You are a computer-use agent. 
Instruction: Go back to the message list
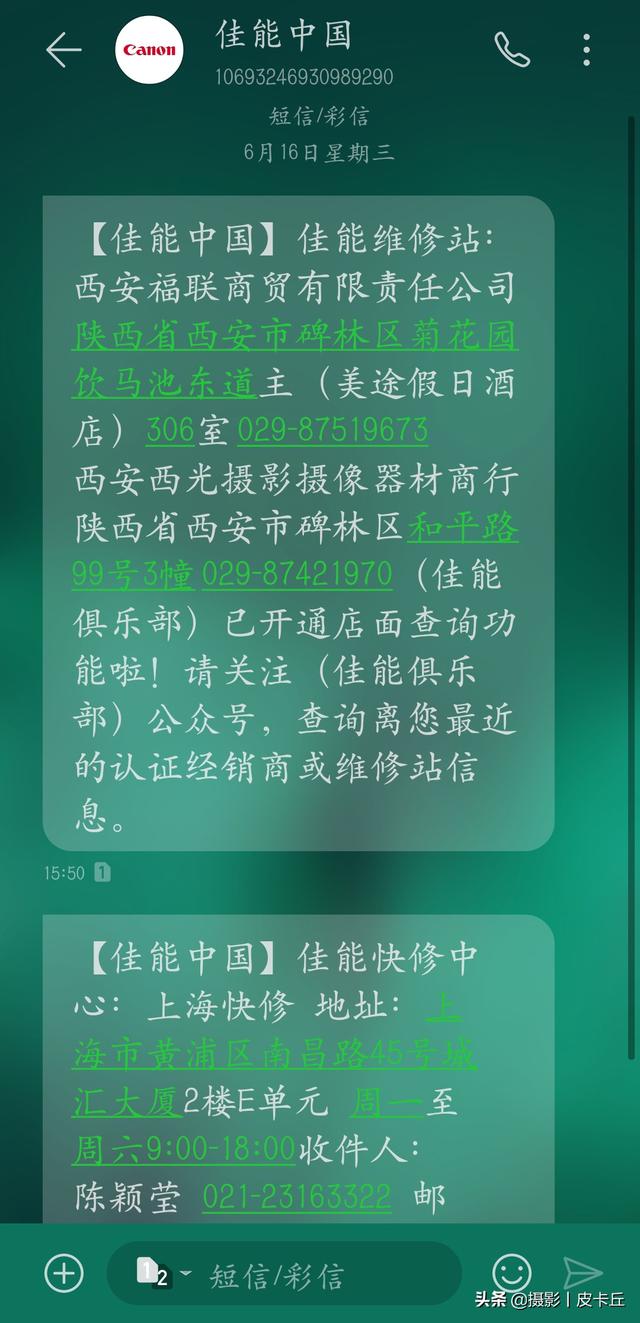[63, 50]
